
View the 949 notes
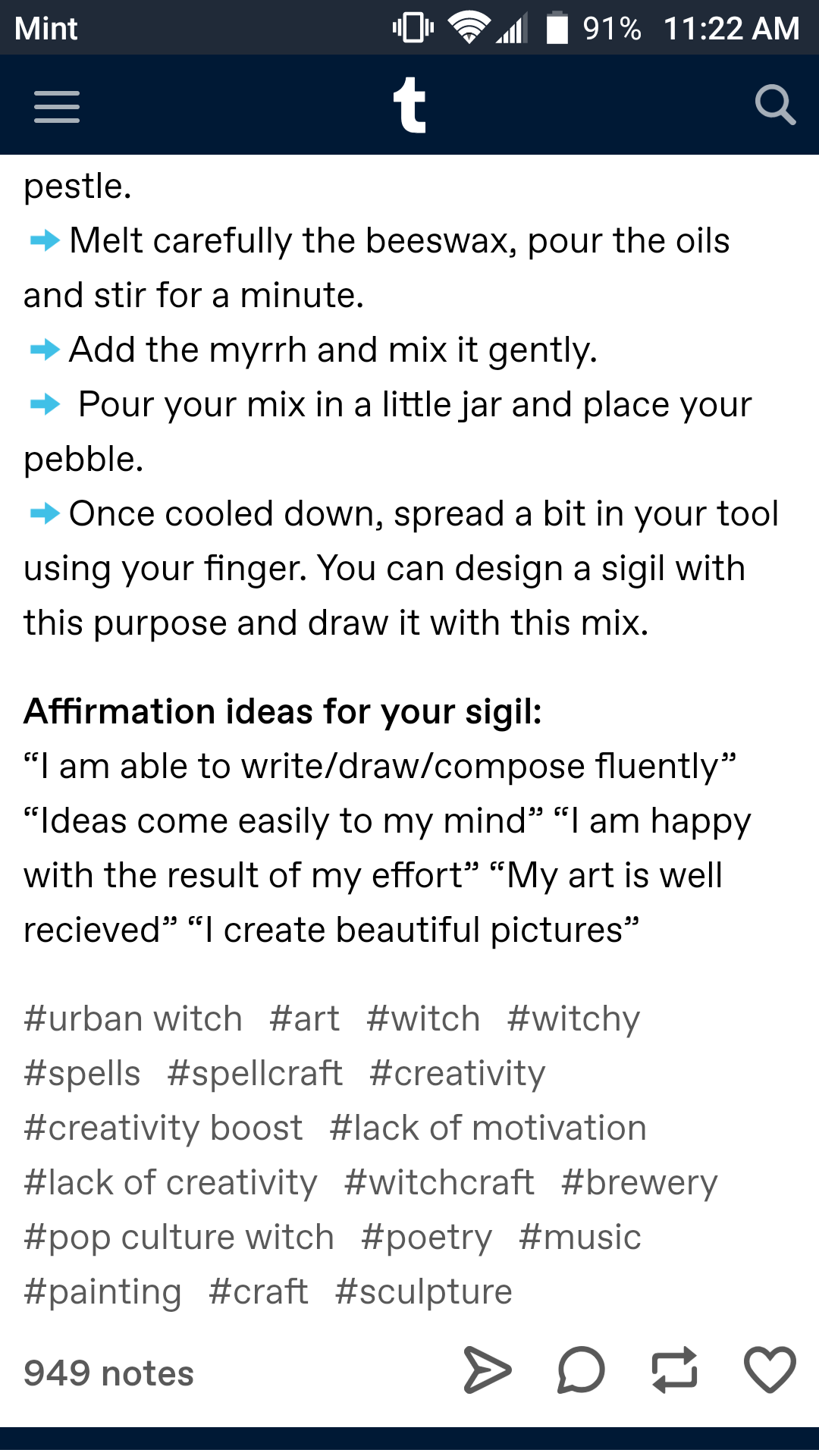click(109, 1373)
